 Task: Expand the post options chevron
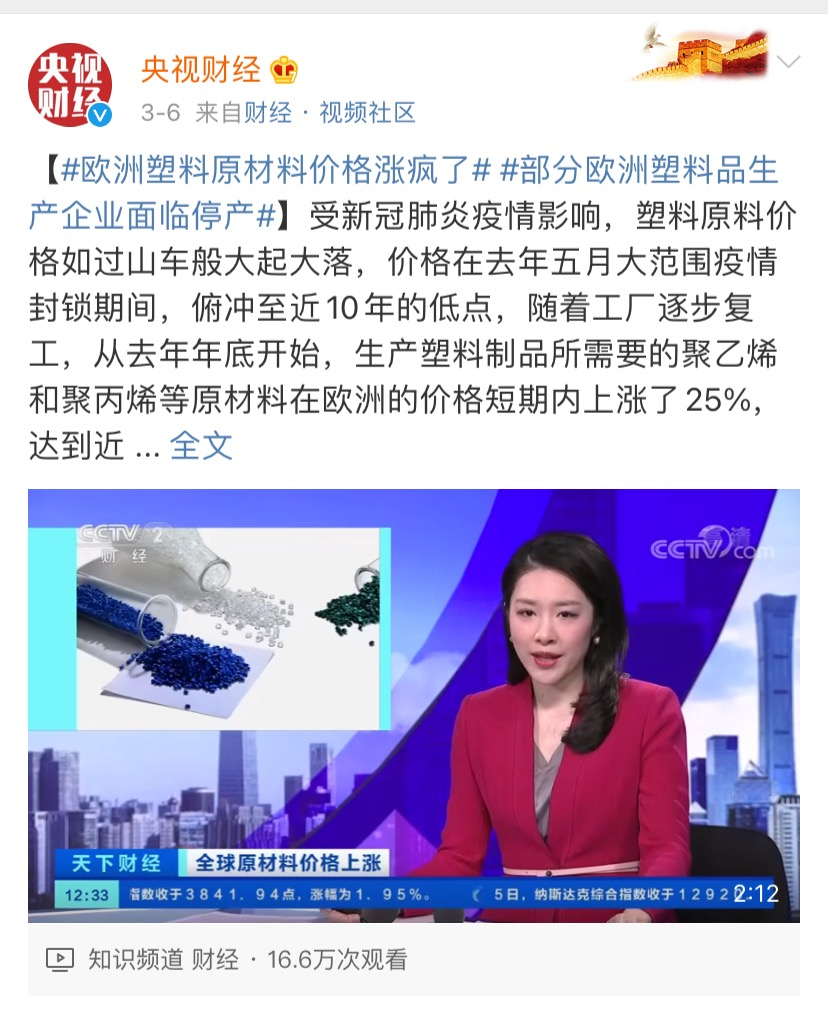point(788,62)
